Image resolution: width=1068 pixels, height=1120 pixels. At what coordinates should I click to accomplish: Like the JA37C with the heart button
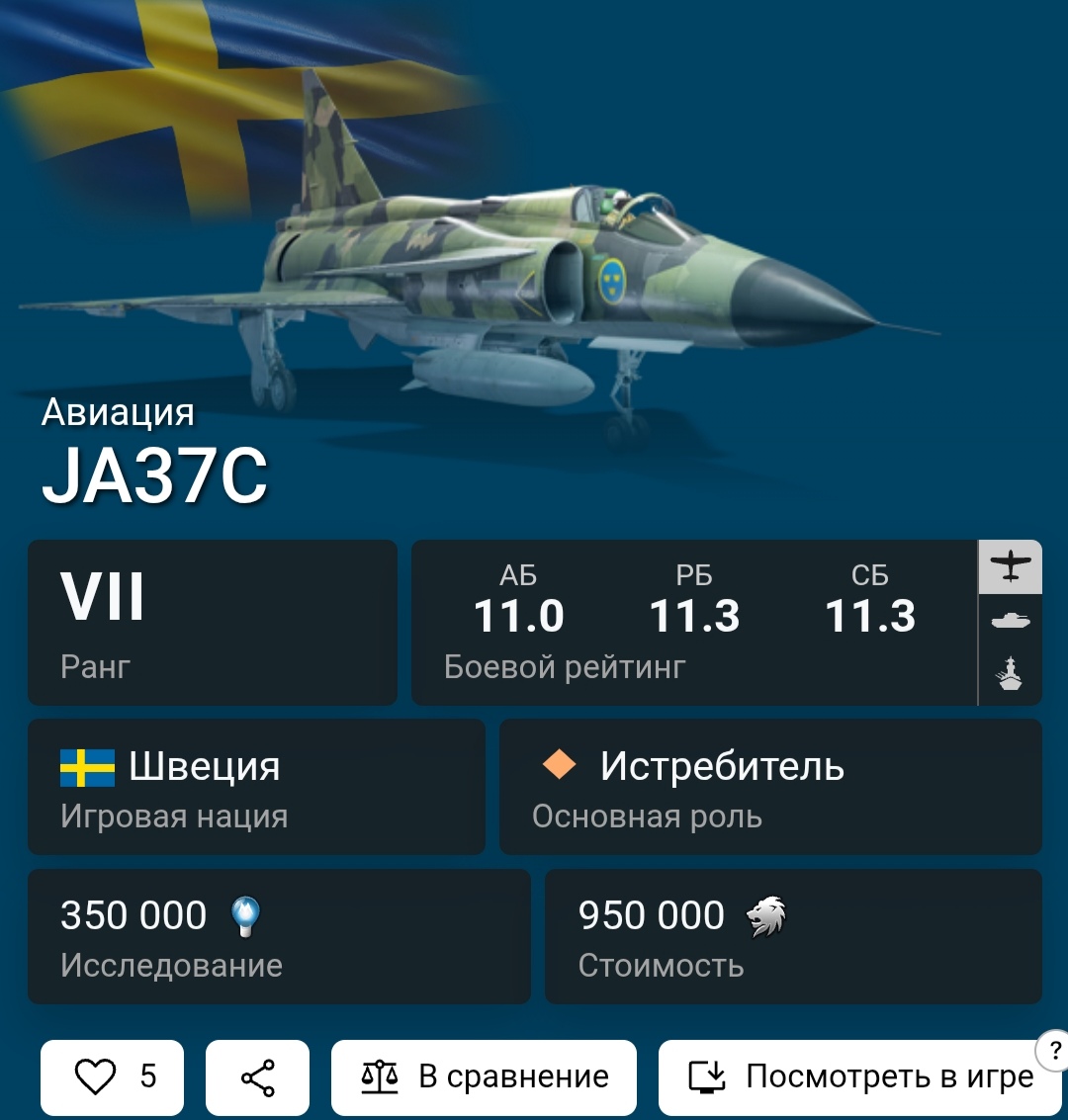(x=112, y=1077)
